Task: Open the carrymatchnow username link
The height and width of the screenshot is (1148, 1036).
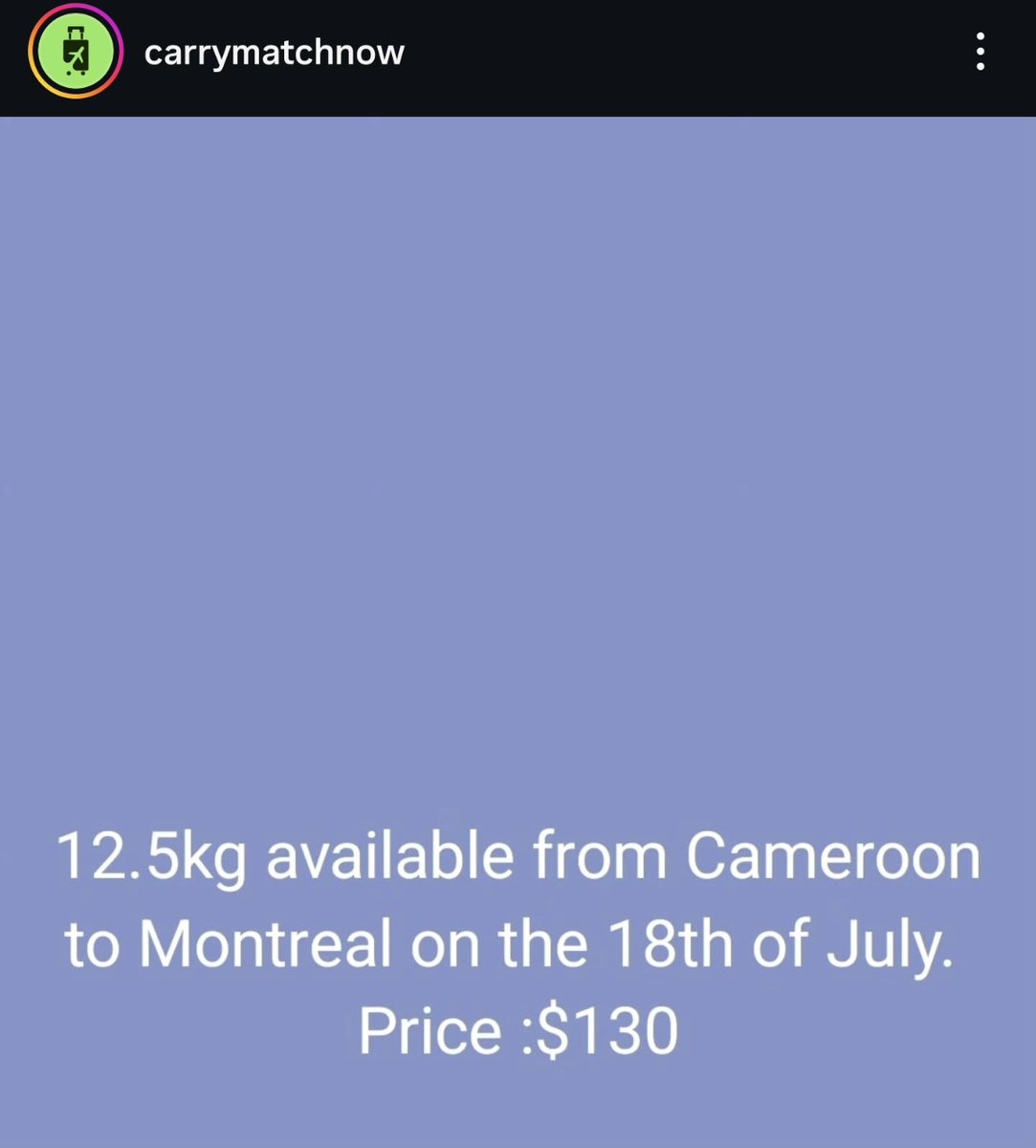Action: (x=275, y=52)
